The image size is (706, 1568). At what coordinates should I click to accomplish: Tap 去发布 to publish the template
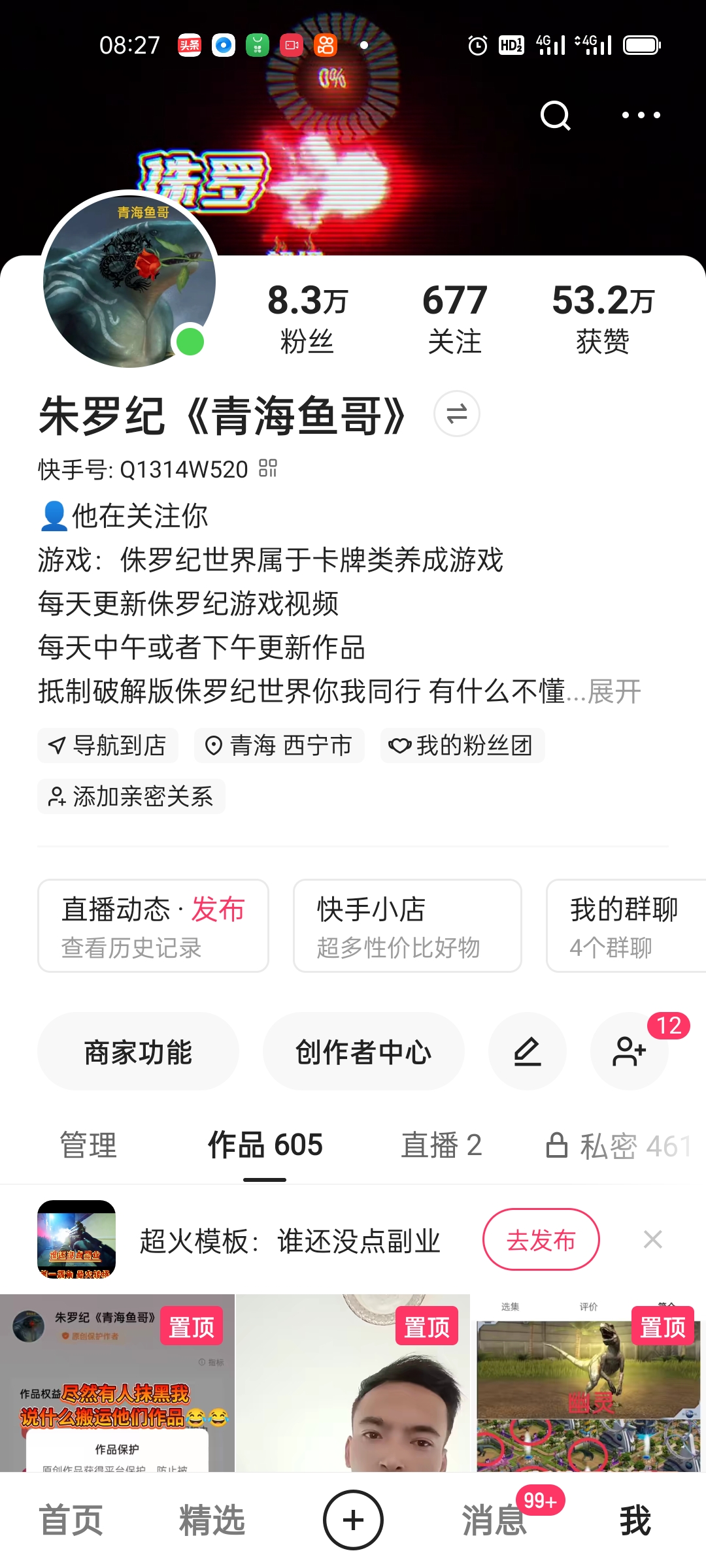point(541,1239)
